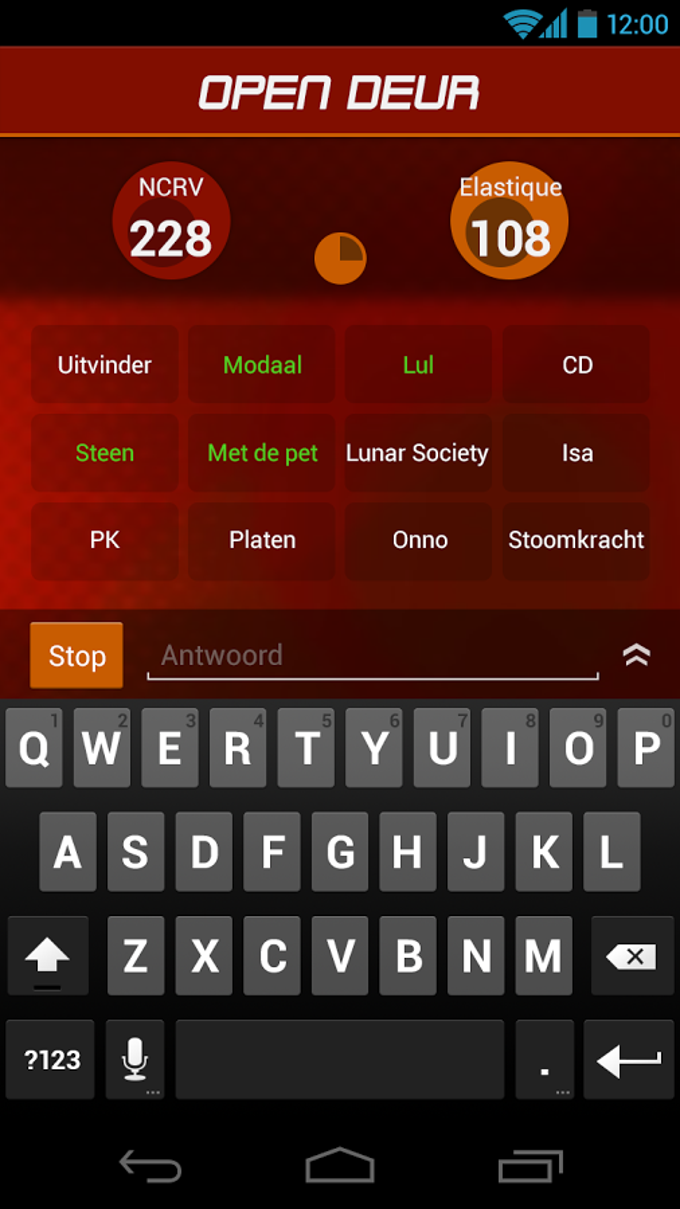
Task: Pick the Isa word tile
Action: 577,453
